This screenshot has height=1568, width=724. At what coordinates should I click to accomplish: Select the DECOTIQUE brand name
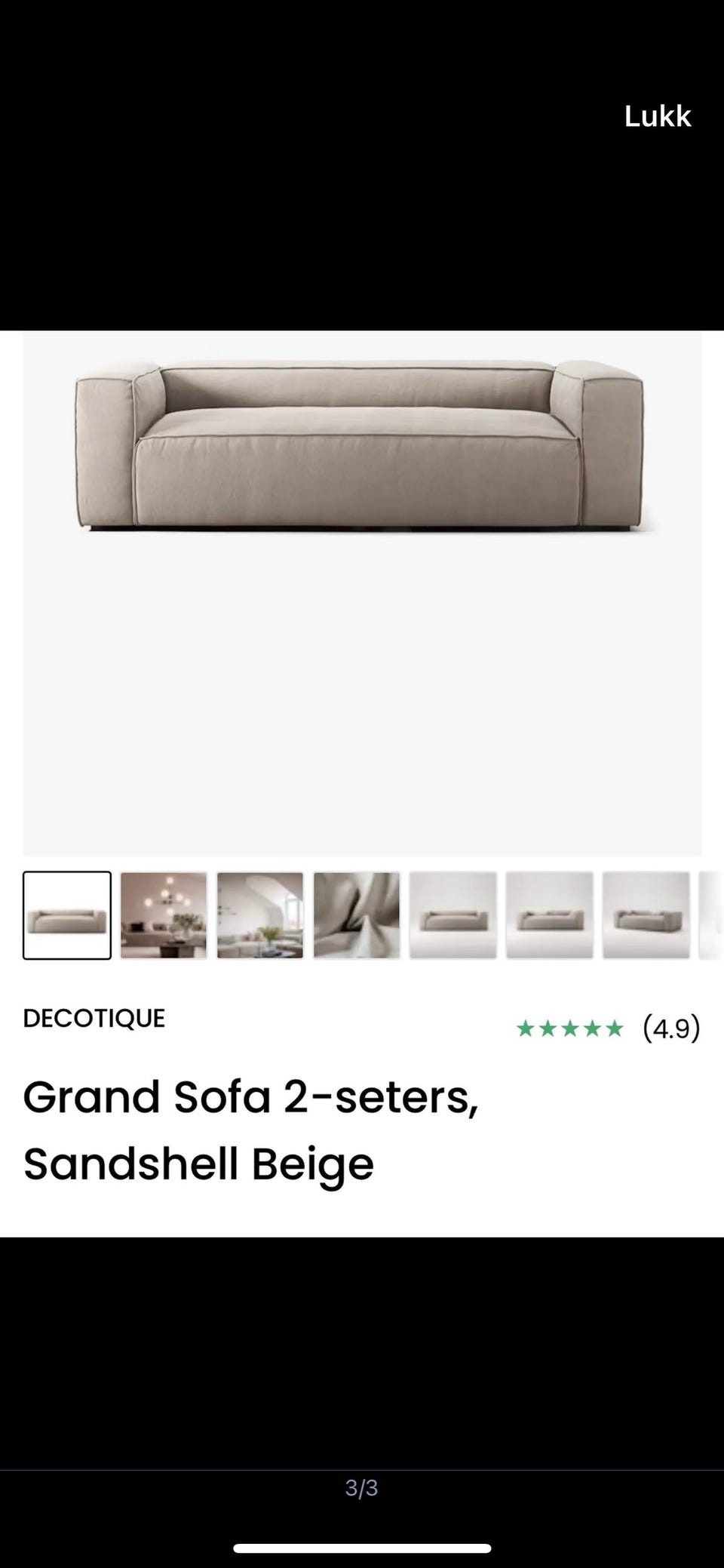94,1018
